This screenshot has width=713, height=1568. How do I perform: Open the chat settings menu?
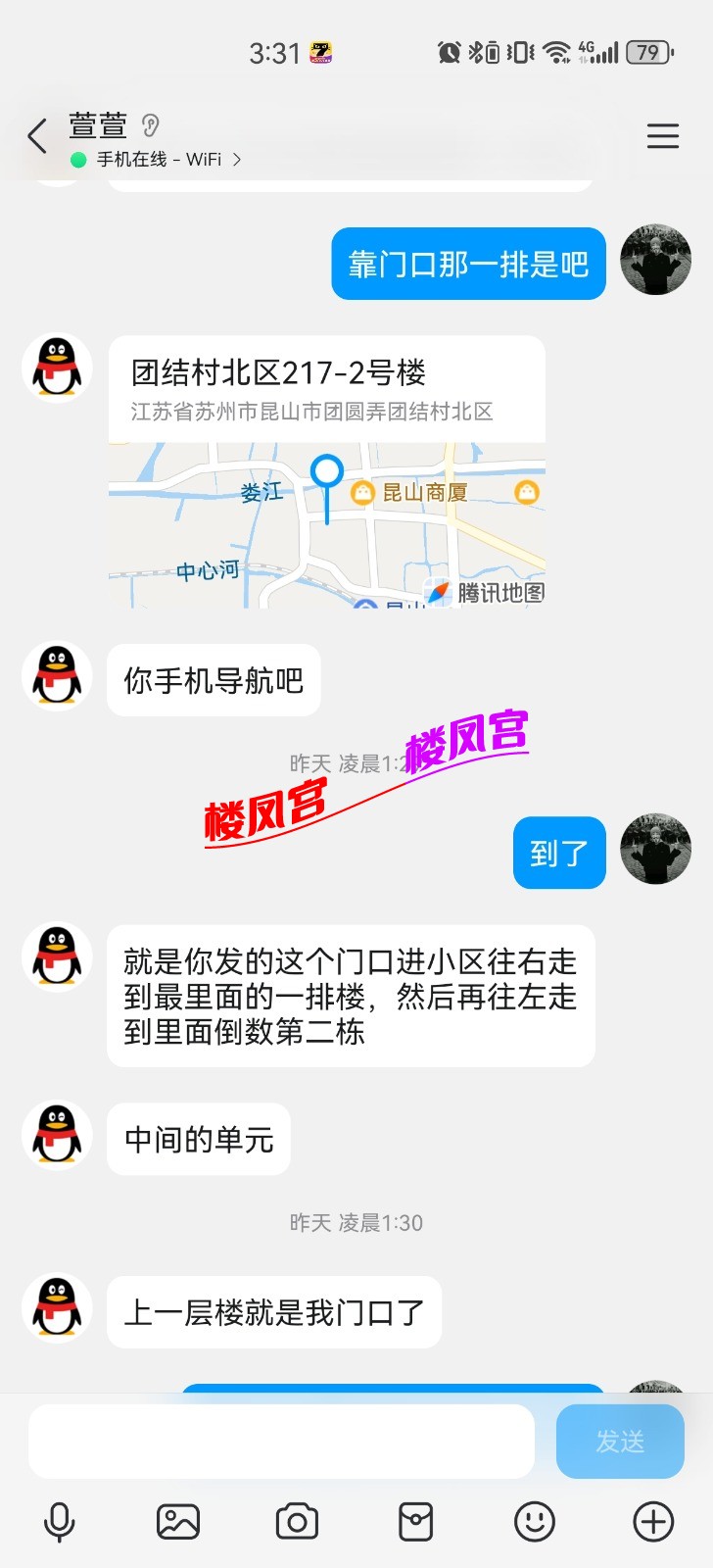(x=663, y=136)
